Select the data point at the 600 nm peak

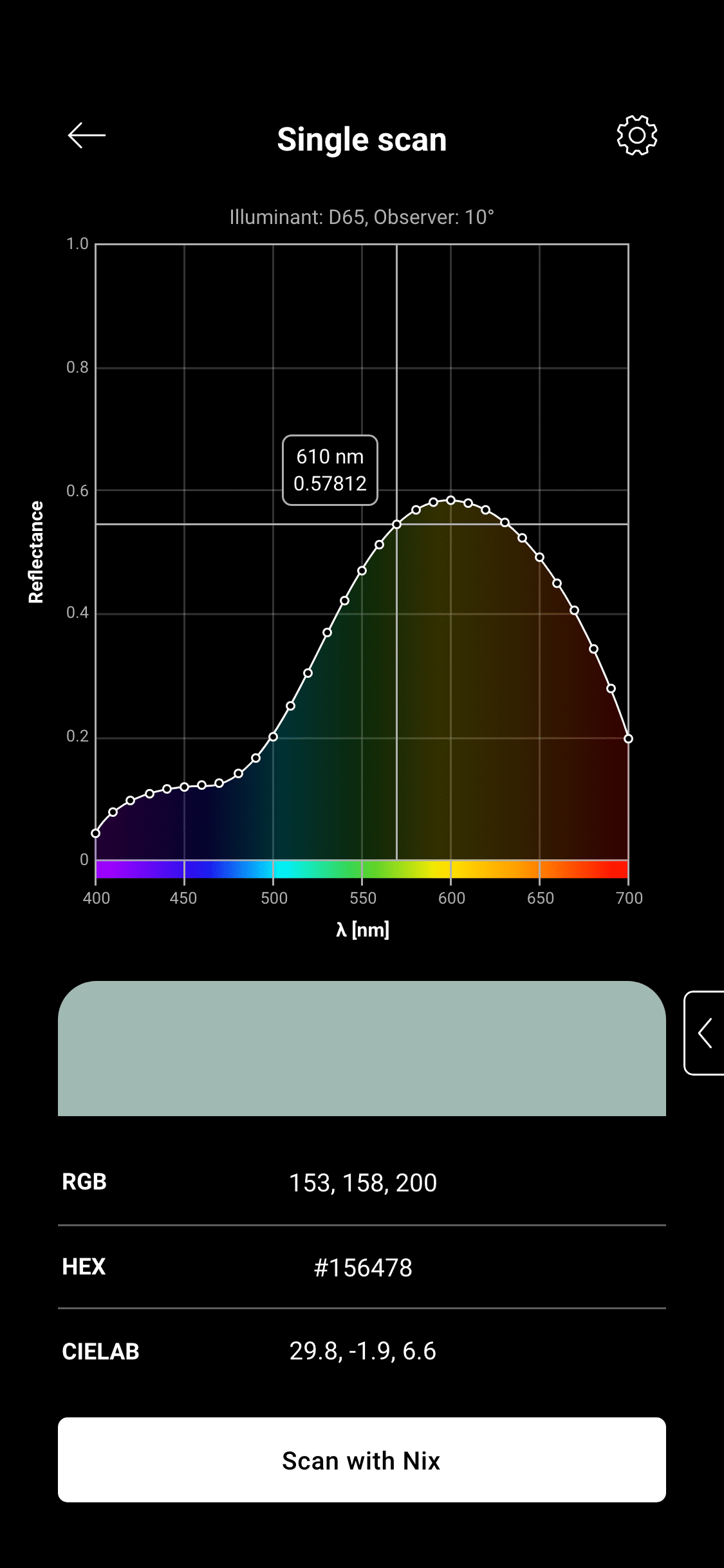pos(450,500)
